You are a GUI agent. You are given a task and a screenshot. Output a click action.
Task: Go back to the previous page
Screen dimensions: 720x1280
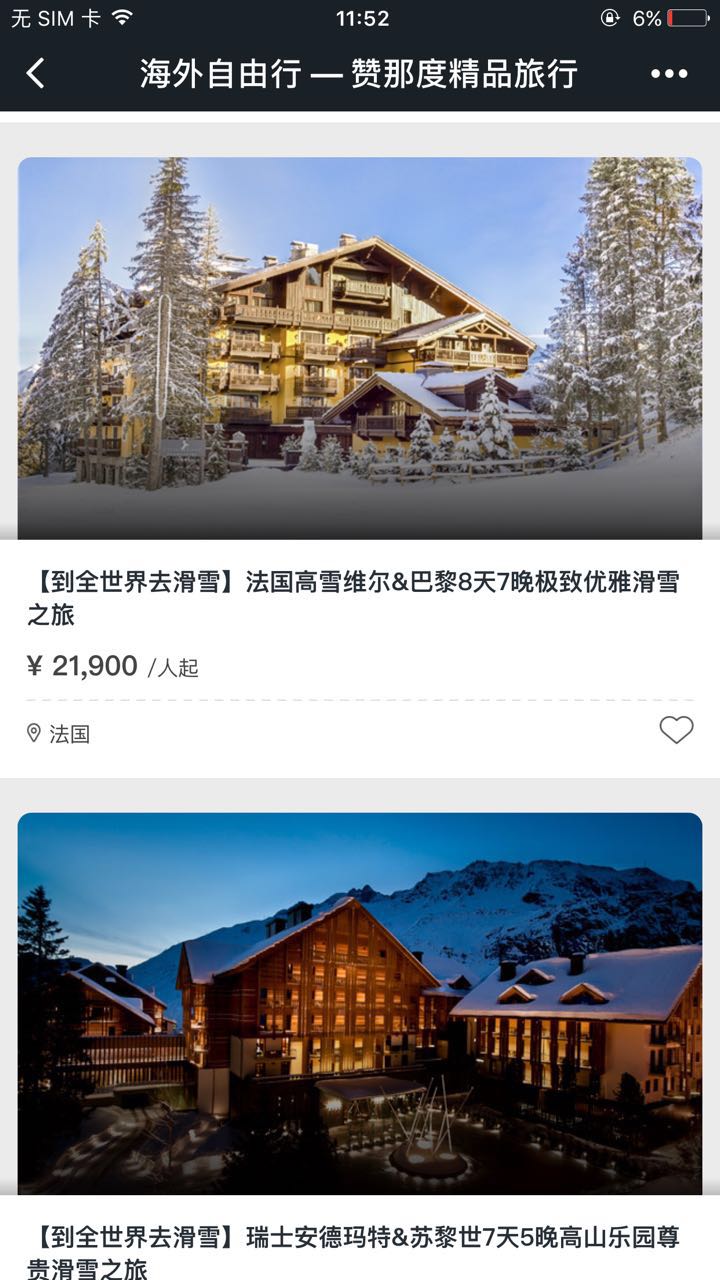[x=36, y=73]
